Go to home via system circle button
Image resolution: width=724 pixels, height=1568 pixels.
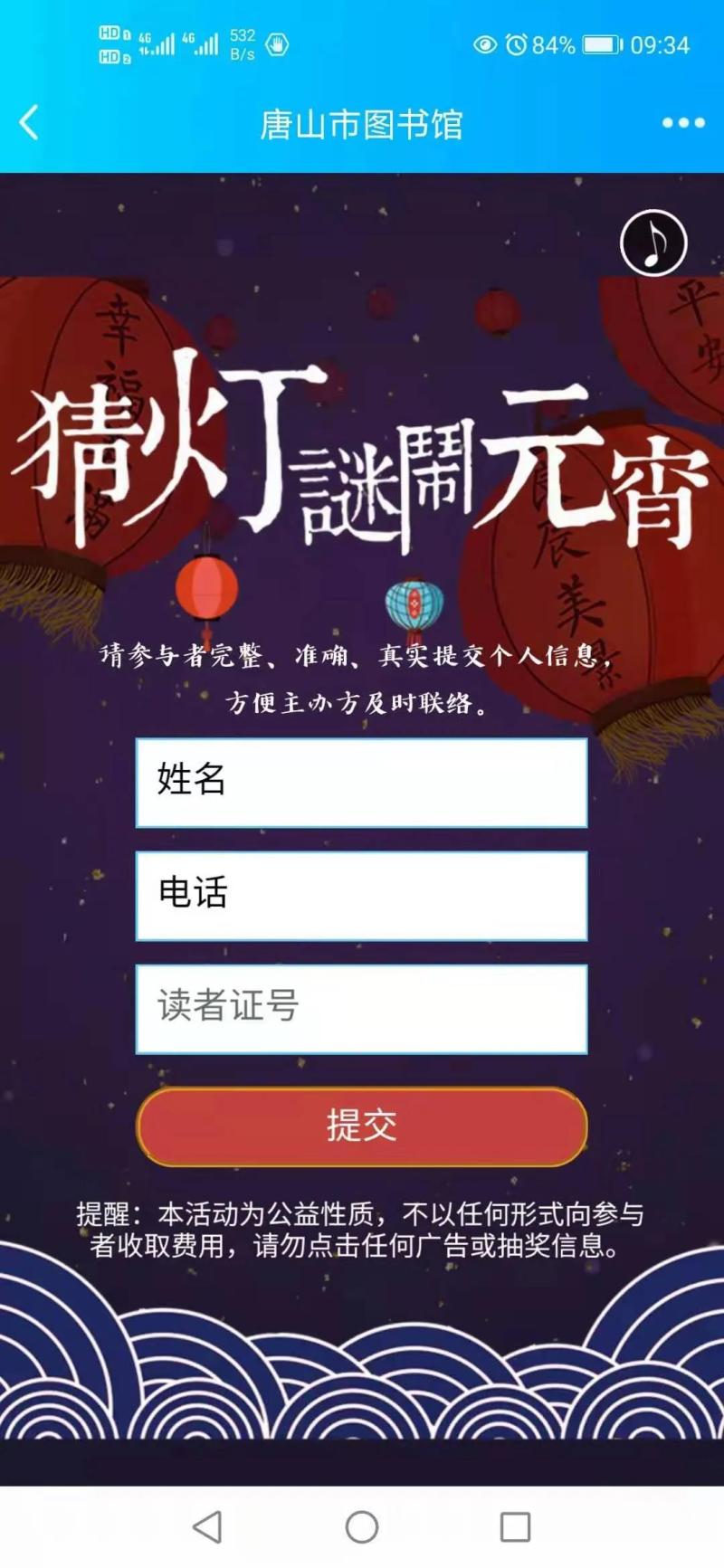click(x=362, y=1526)
